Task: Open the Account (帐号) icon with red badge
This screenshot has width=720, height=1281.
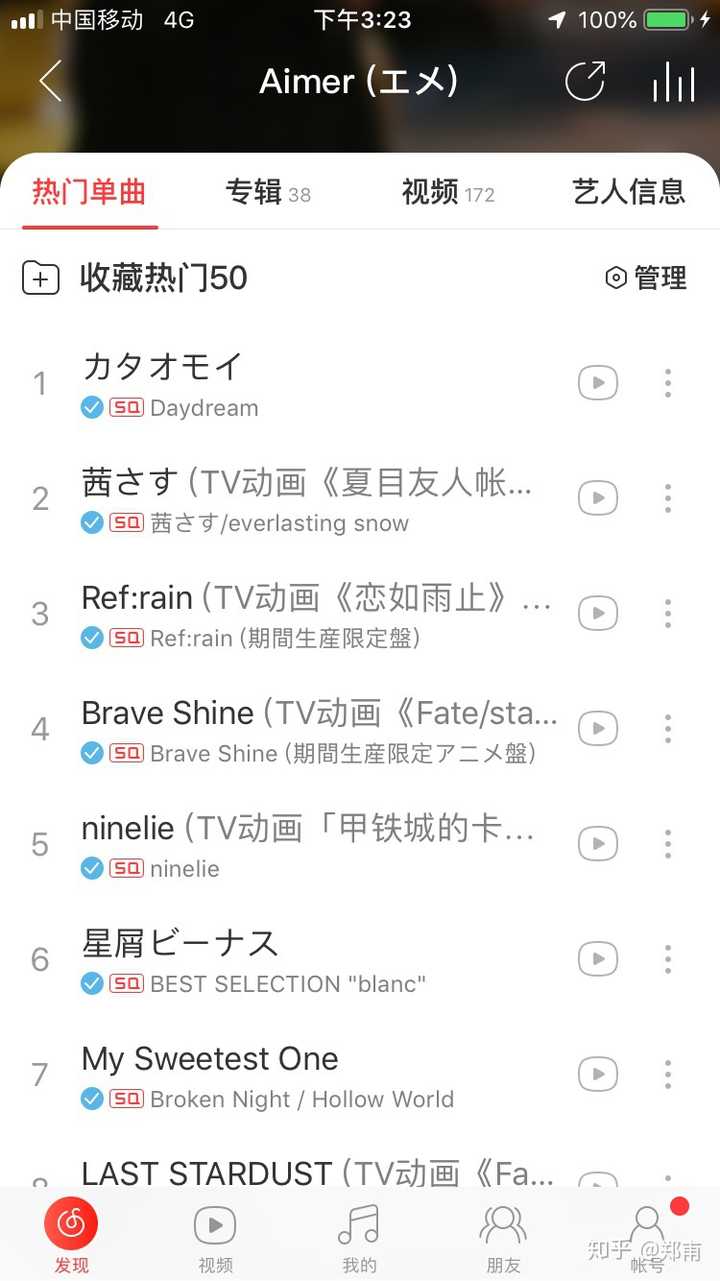Action: [x=645, y=1223]
